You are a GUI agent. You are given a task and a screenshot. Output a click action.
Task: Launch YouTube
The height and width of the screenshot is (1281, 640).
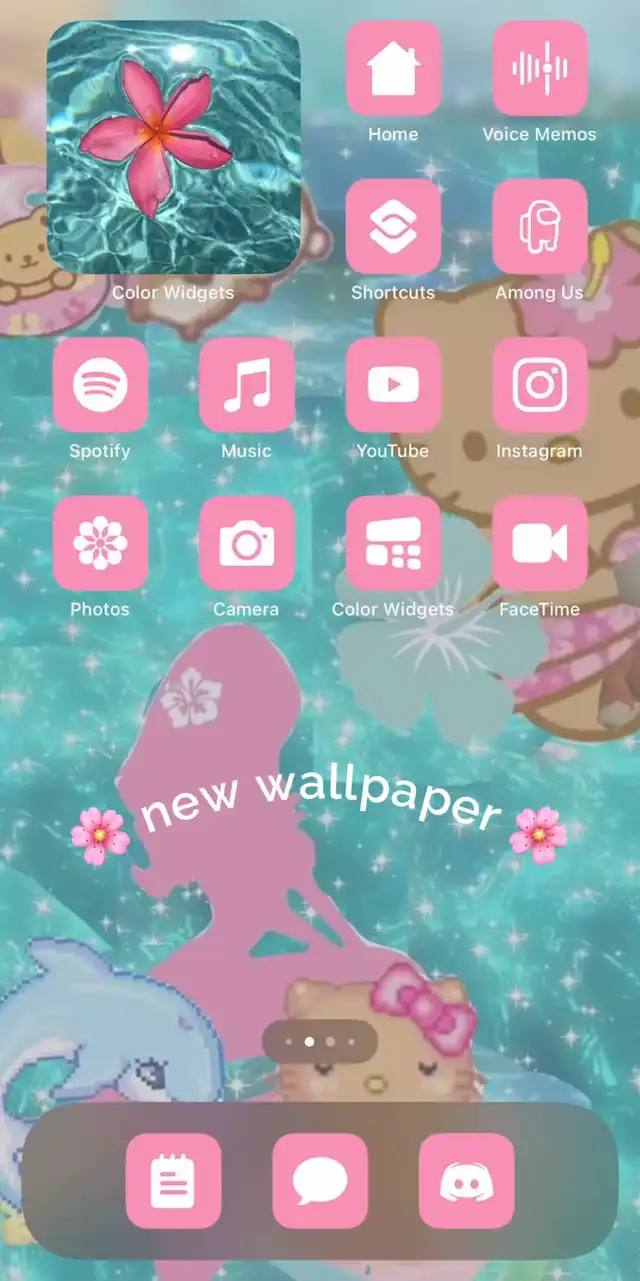[x=393, y=385]
